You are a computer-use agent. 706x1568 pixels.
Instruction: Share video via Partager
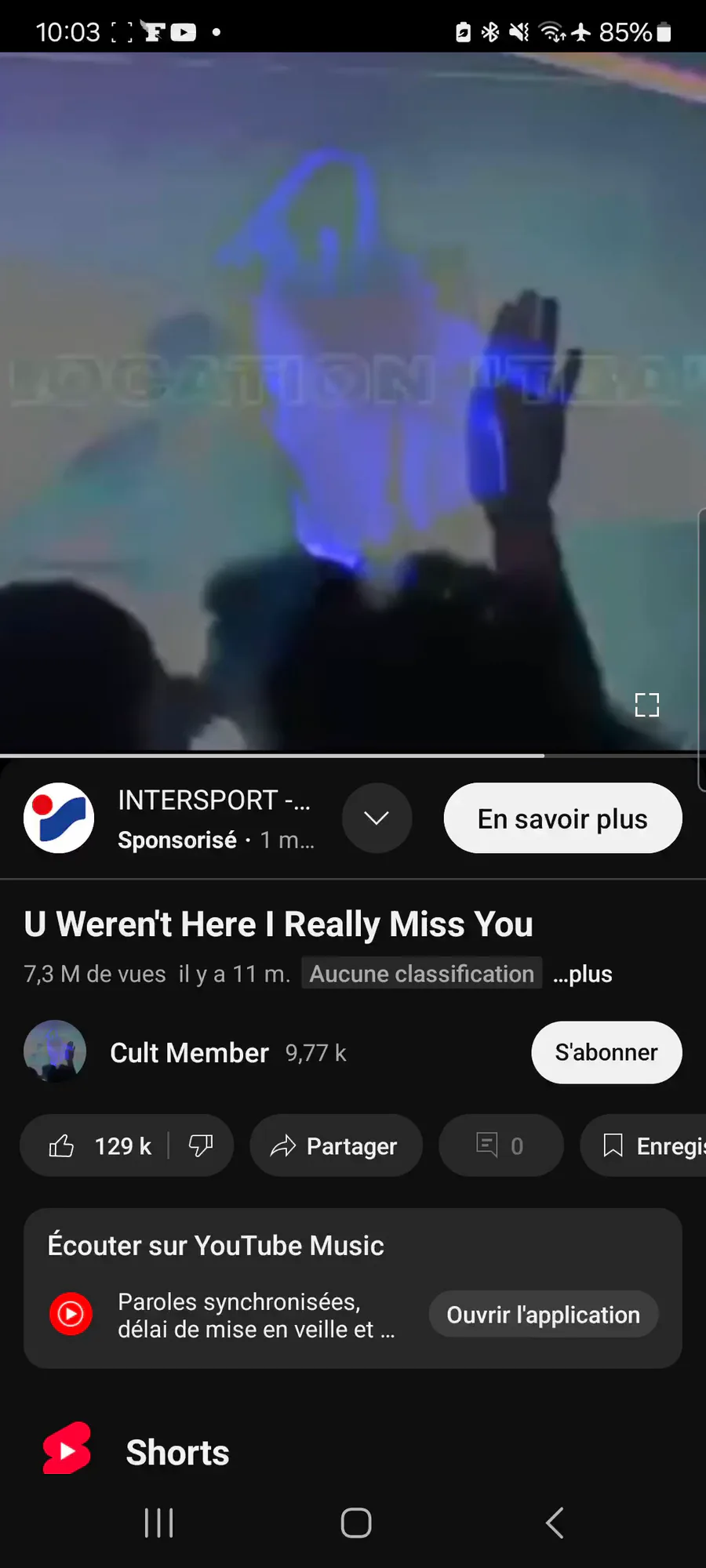(x=336, y=1145)
